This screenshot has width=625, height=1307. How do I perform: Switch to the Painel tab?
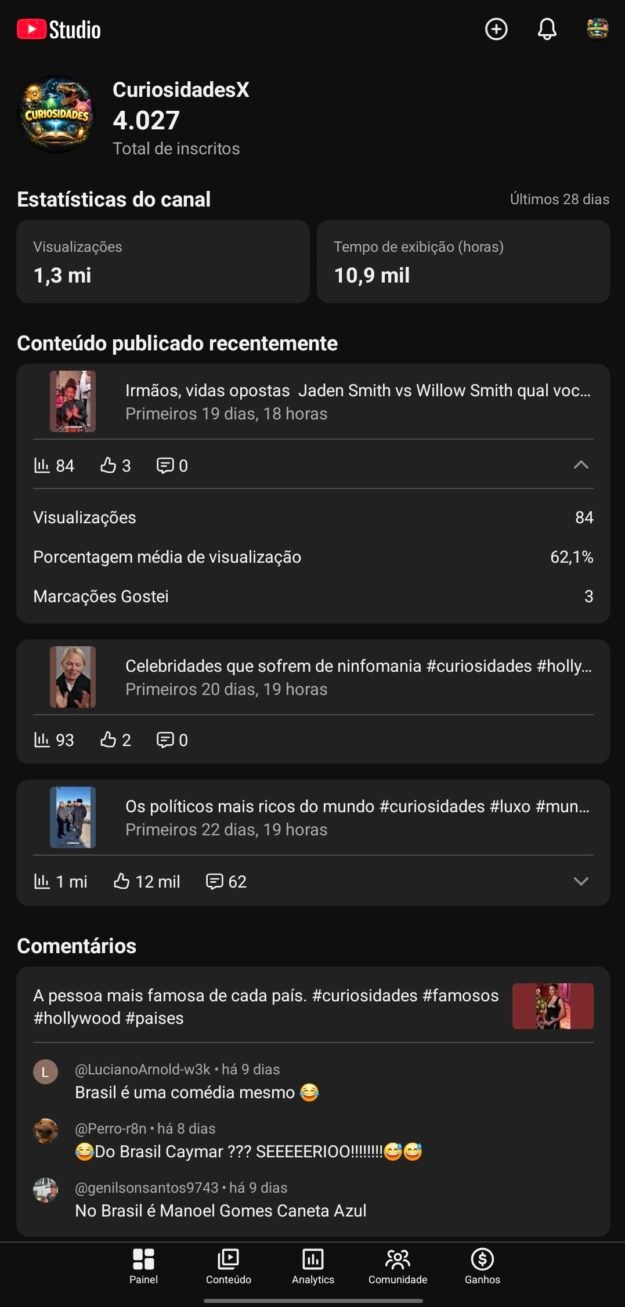coord(143,1266)
